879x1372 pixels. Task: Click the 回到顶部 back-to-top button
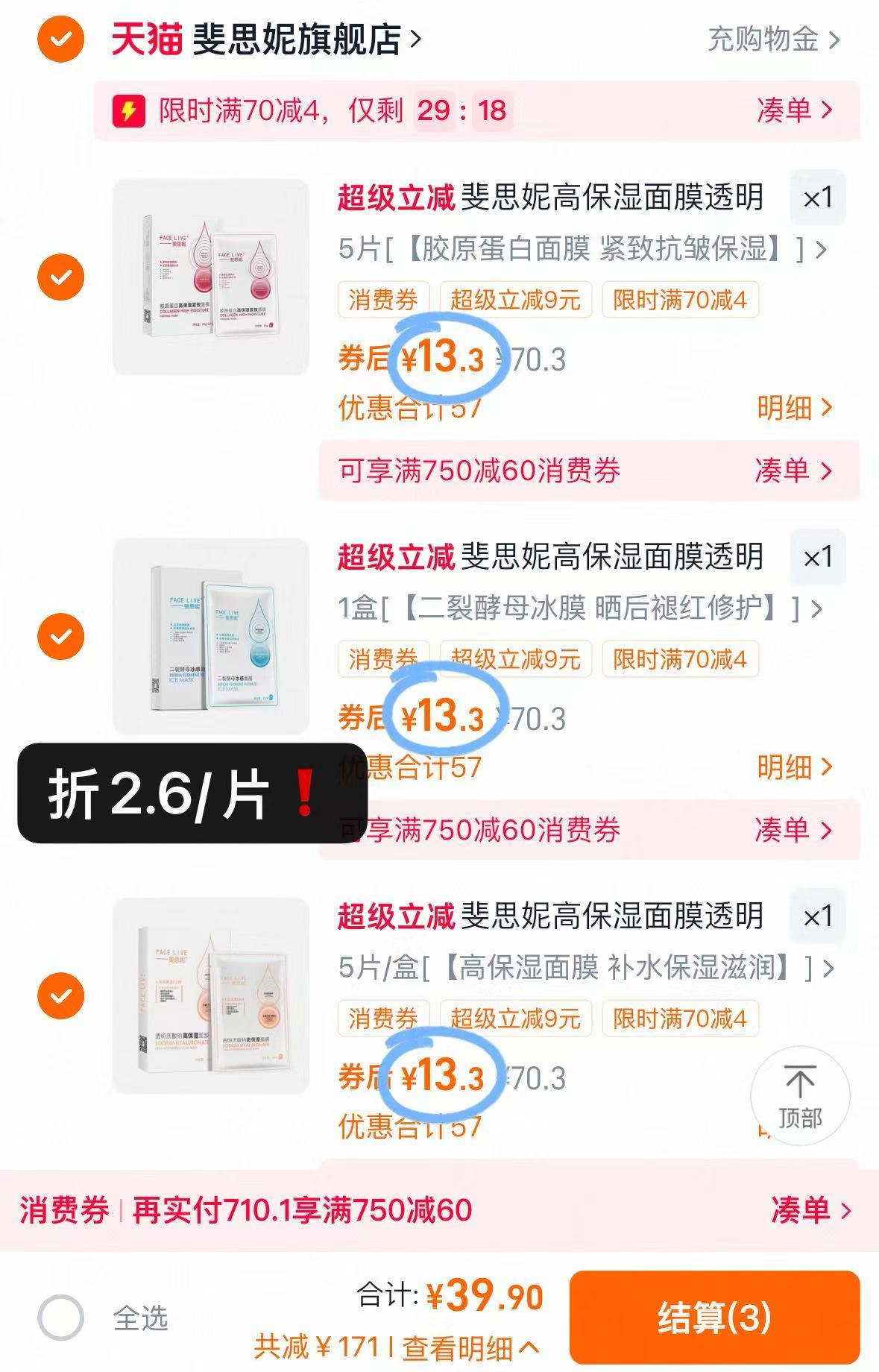[801, 1095]
